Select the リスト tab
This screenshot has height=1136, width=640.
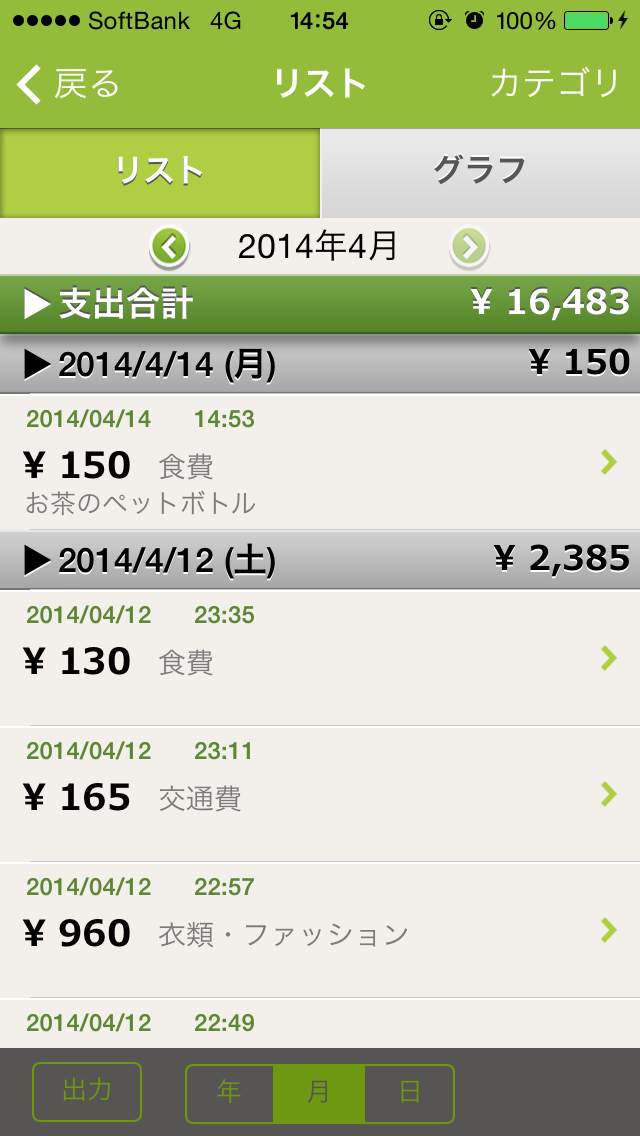coord(159,172)
